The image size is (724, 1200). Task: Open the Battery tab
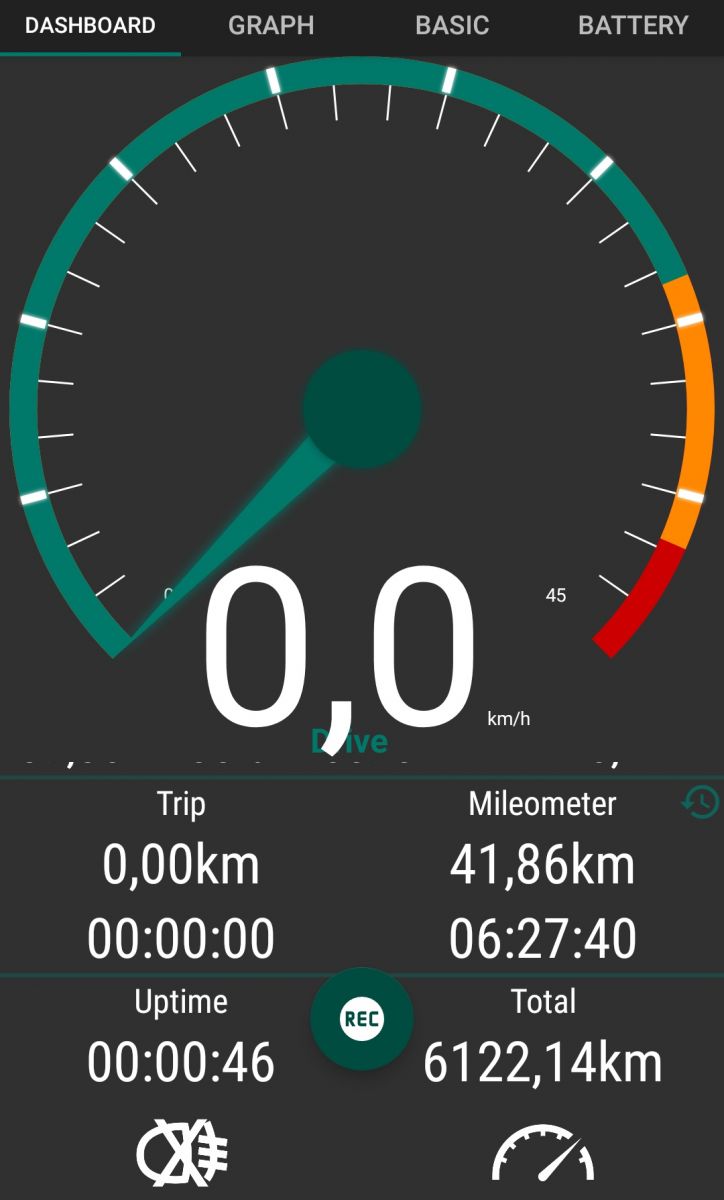click(x=633, y=26)
